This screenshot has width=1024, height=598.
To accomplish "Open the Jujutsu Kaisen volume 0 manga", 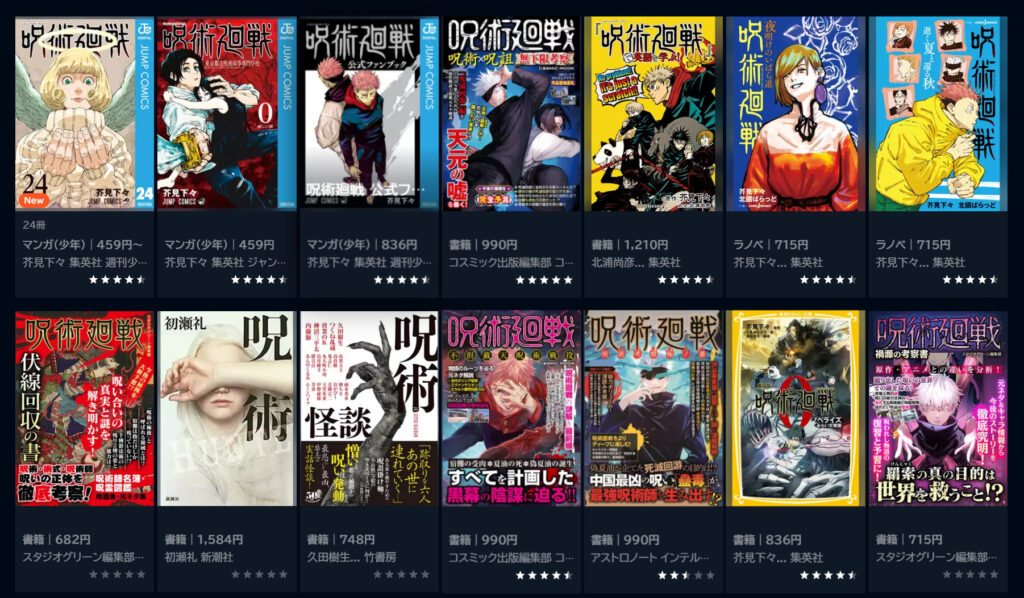I will [x=226, y=113].
